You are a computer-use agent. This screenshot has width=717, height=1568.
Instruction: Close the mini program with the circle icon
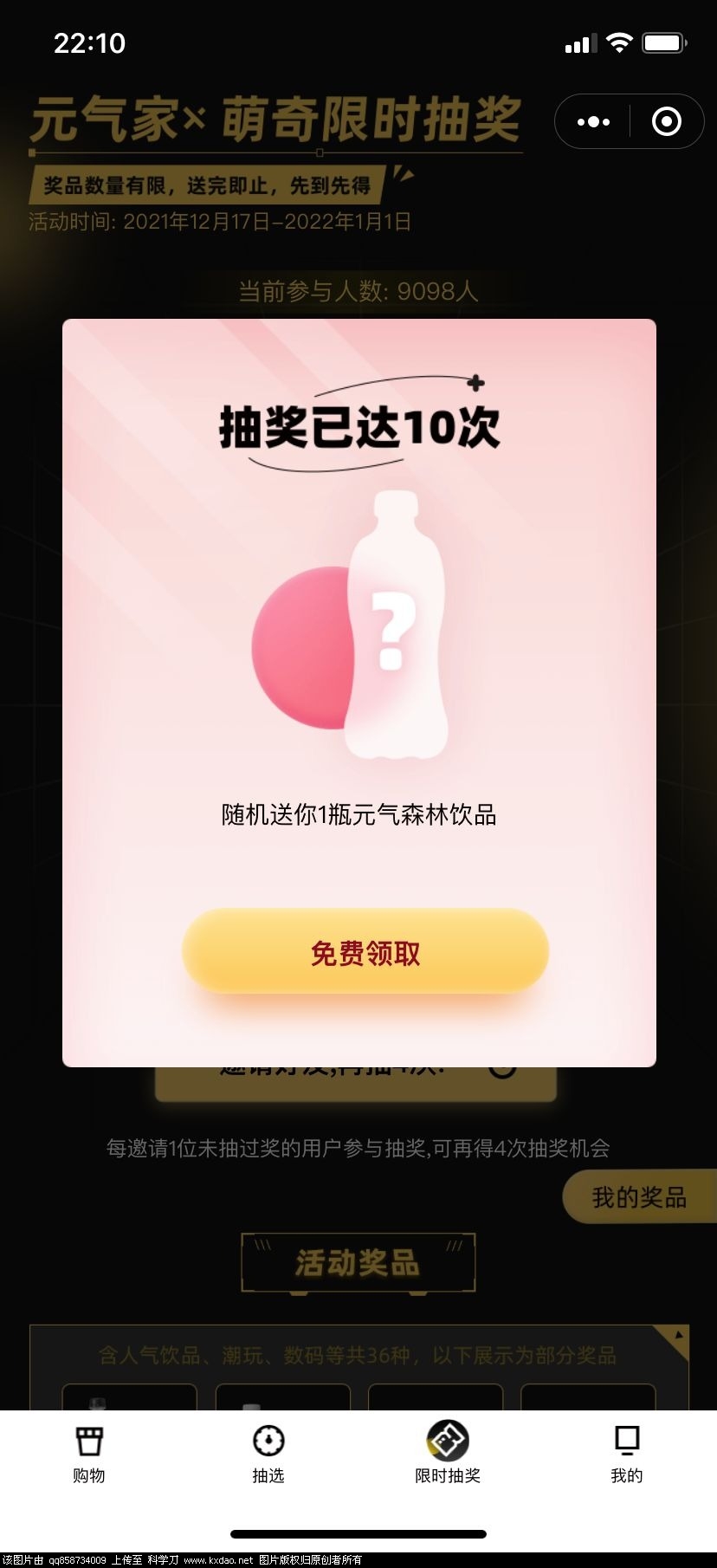(x=666, y=122)
